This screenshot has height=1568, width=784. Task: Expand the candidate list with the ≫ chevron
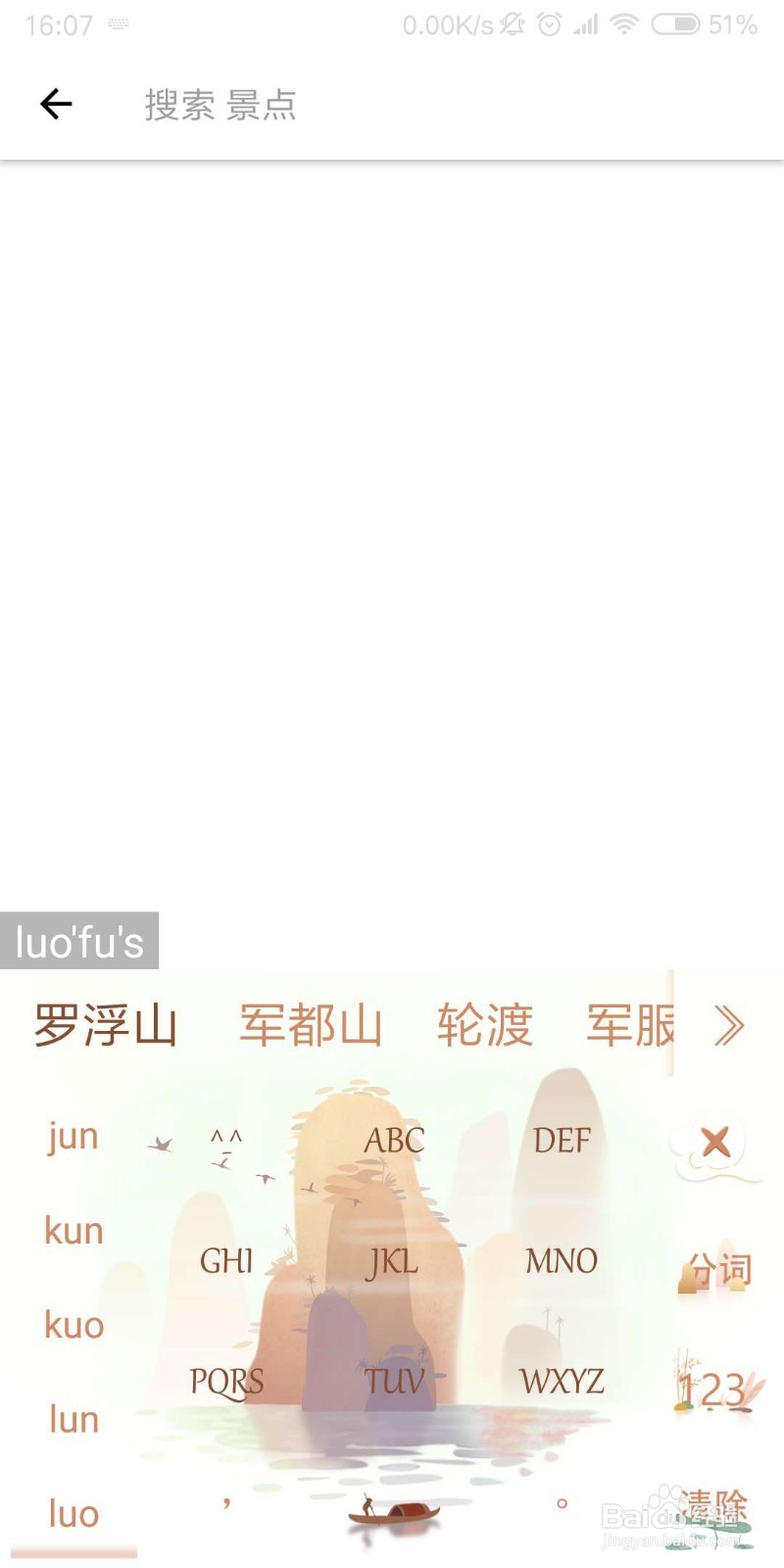pyautogui.click(x=729, y=1024)
